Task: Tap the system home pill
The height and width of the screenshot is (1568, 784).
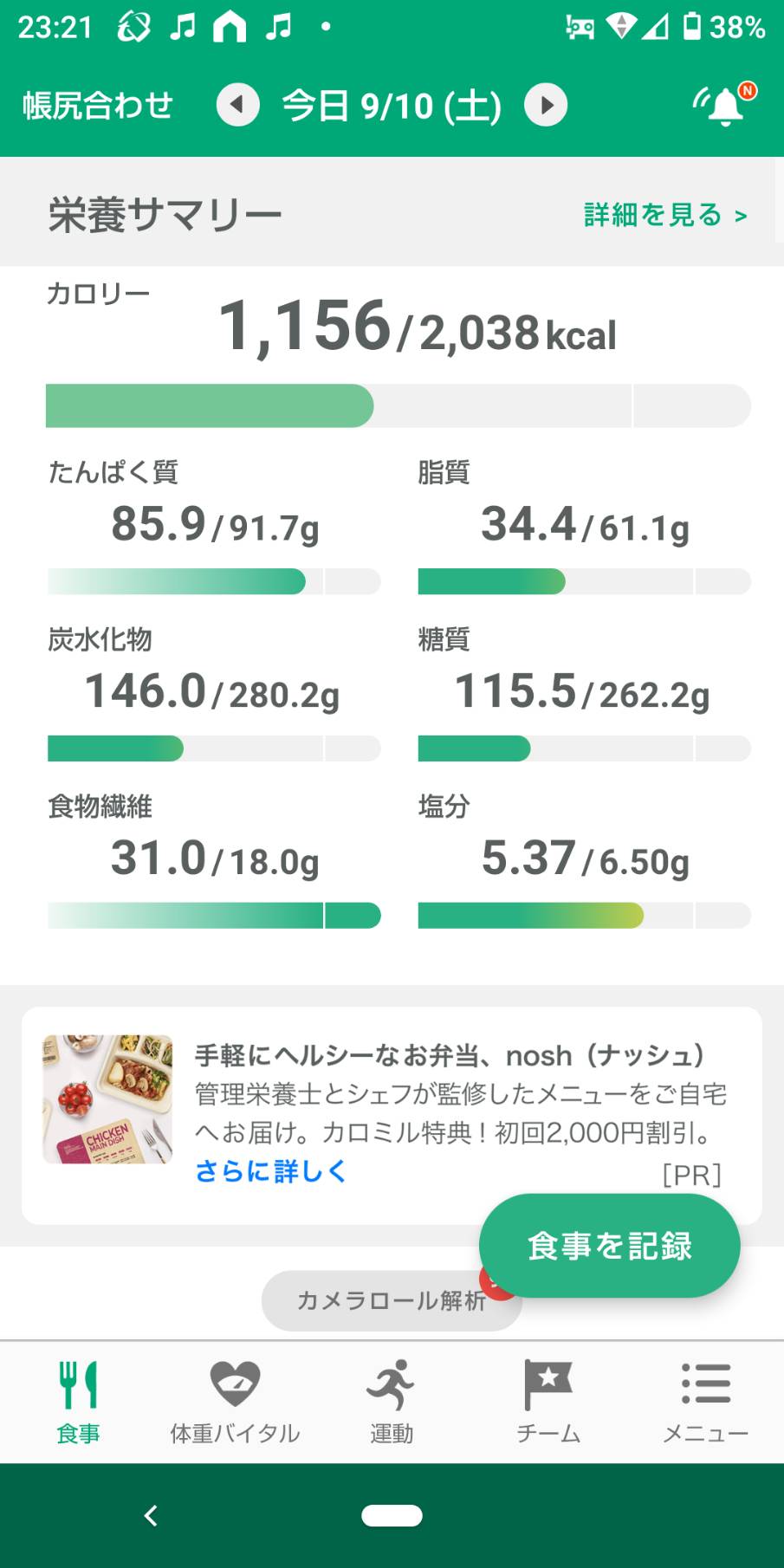Action: click(x=392, y=1515)
